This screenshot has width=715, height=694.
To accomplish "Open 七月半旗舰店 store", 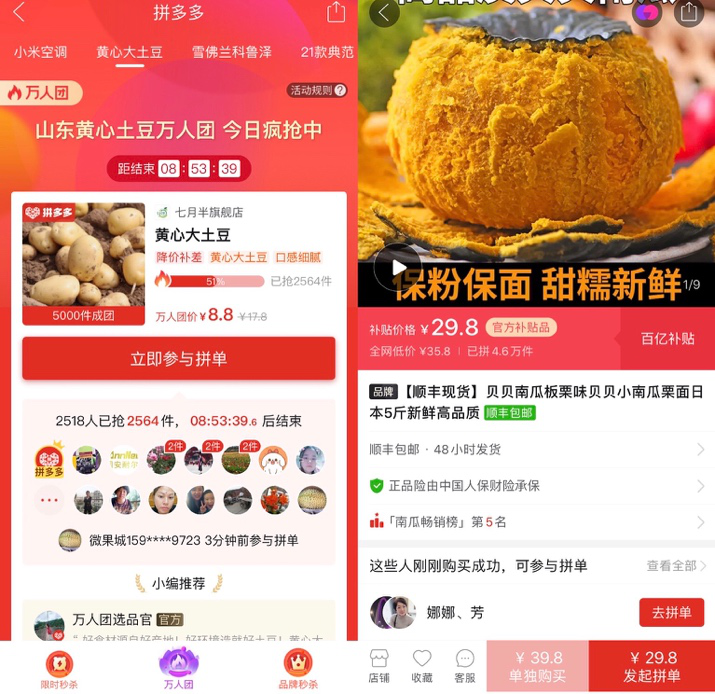I will click(208, 212).
